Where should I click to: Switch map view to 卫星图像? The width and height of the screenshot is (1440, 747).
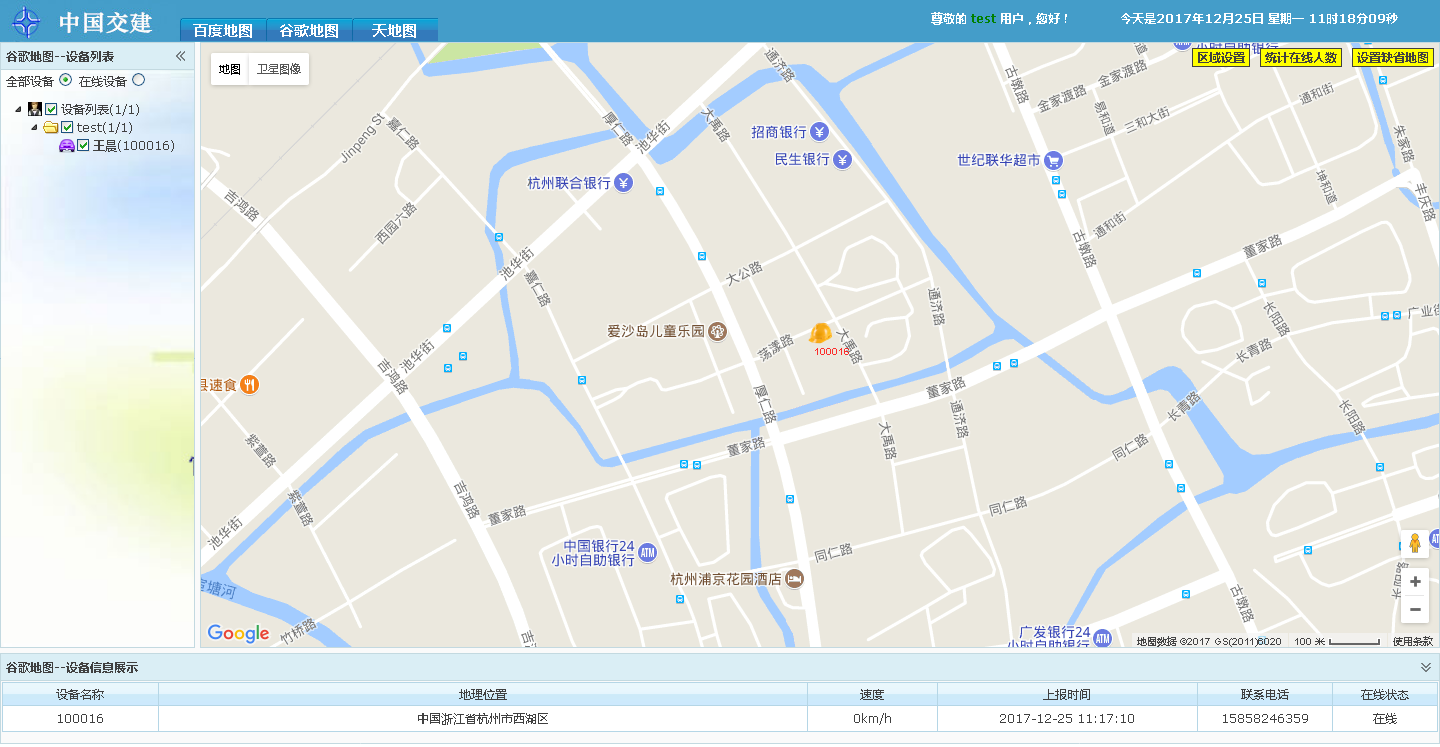pos(279,69)
